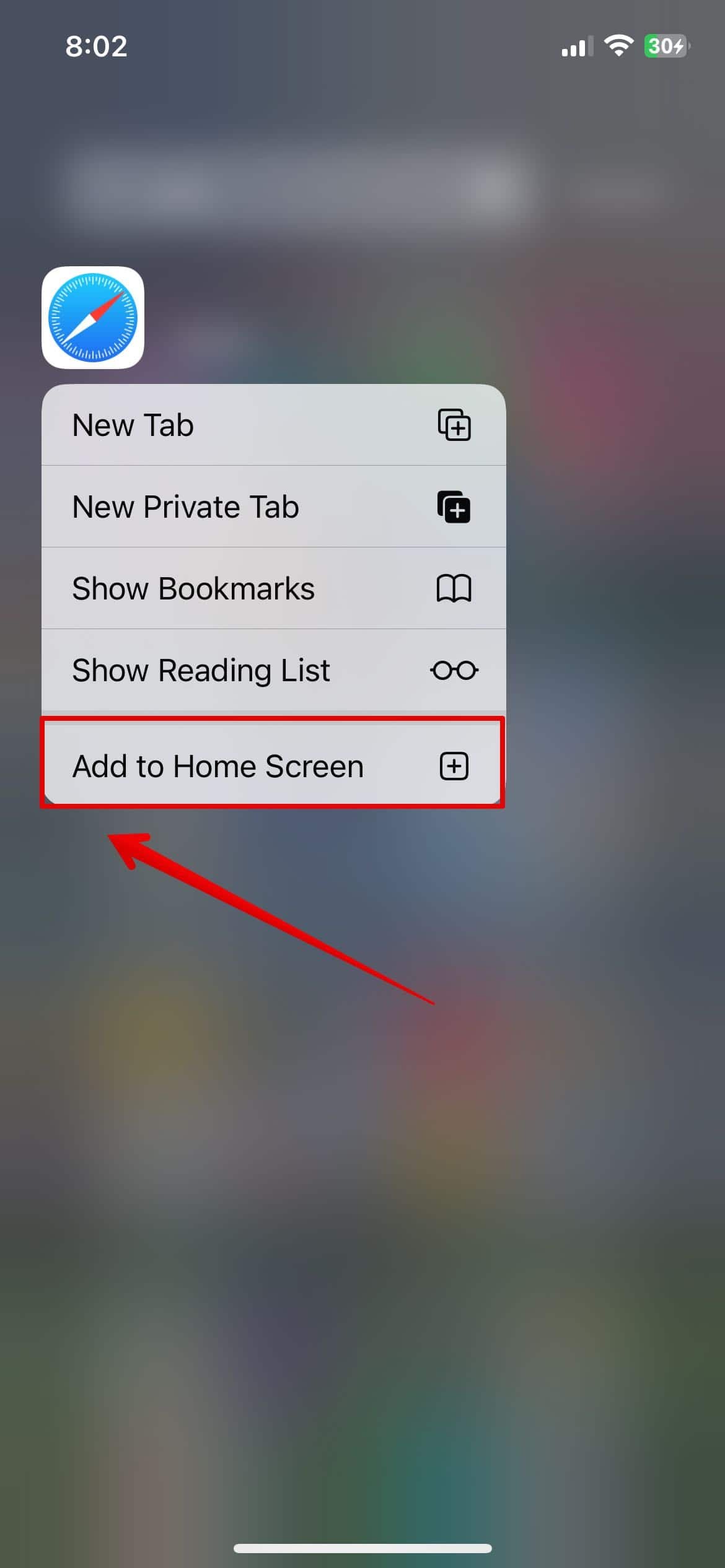Select New Tab from the menu
The image size is (725, 1568).
tap(273, 425)
